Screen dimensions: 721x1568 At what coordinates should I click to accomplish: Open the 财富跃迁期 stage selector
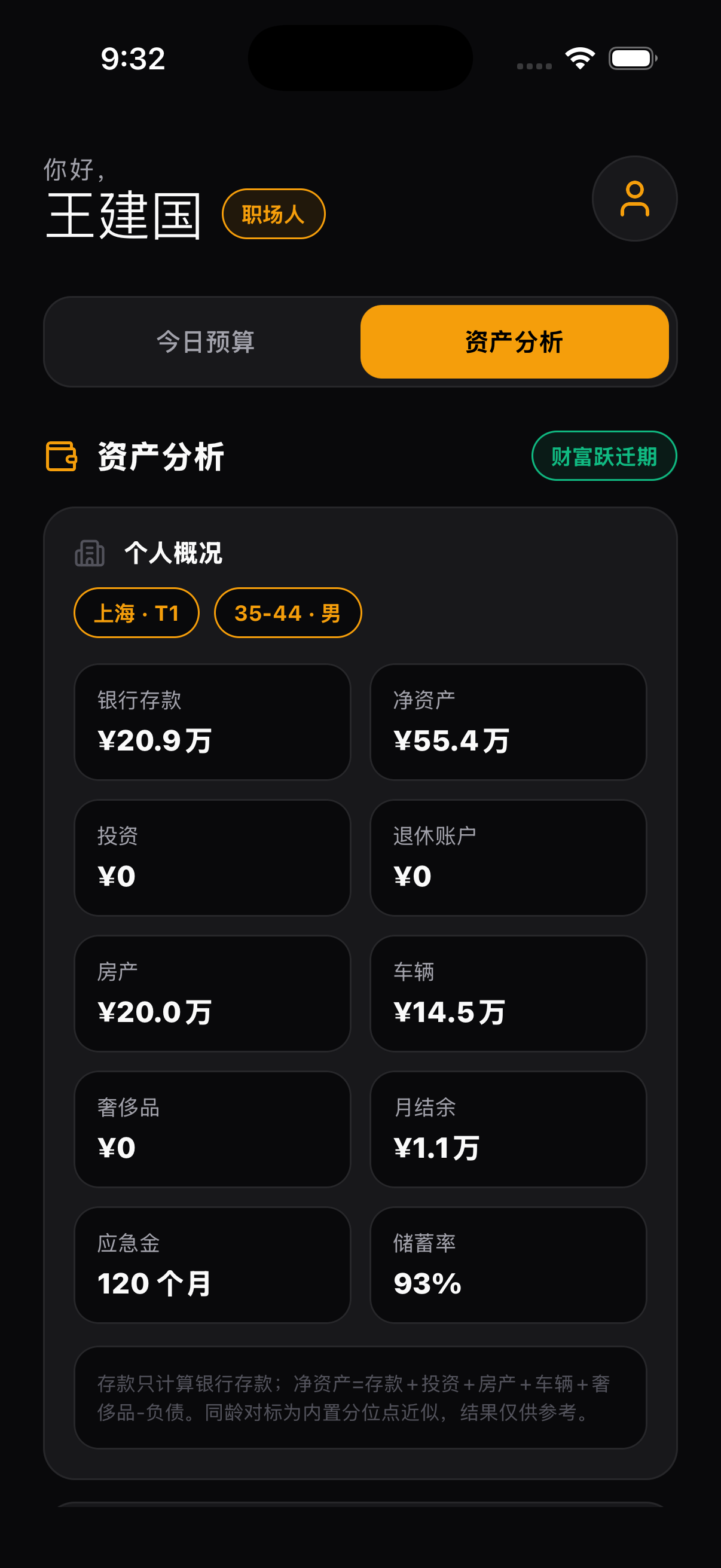[x=603, y=455]
